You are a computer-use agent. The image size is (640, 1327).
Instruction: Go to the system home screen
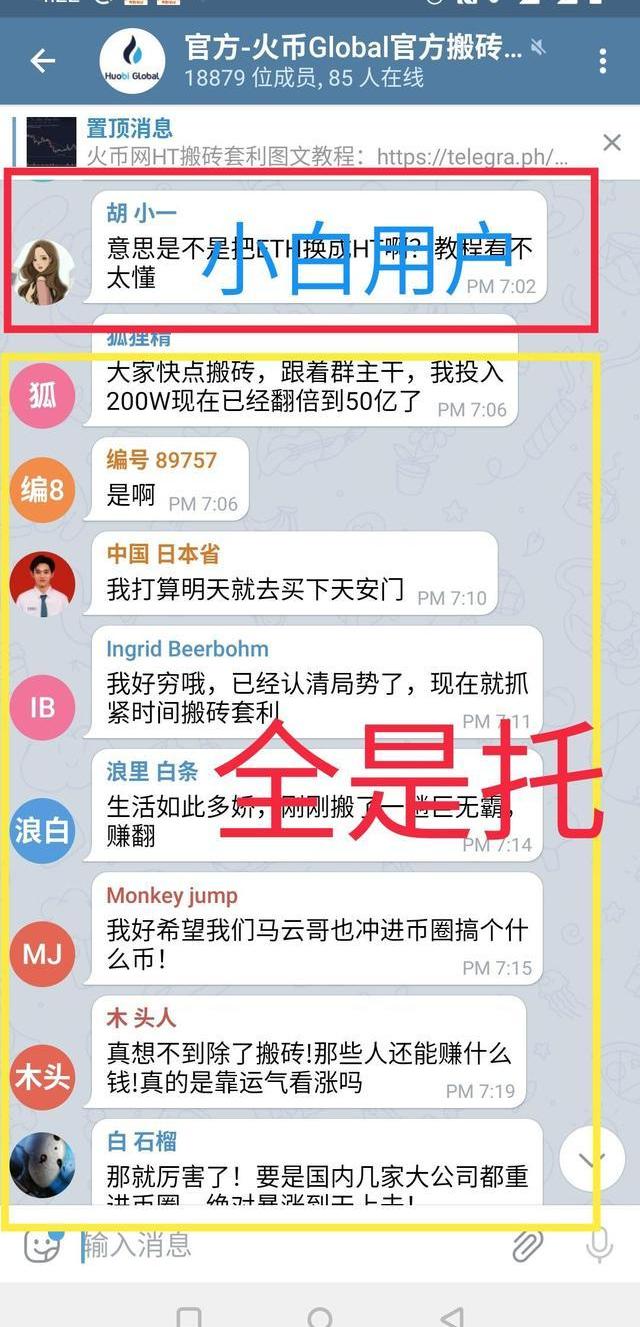click(320, 1317)
